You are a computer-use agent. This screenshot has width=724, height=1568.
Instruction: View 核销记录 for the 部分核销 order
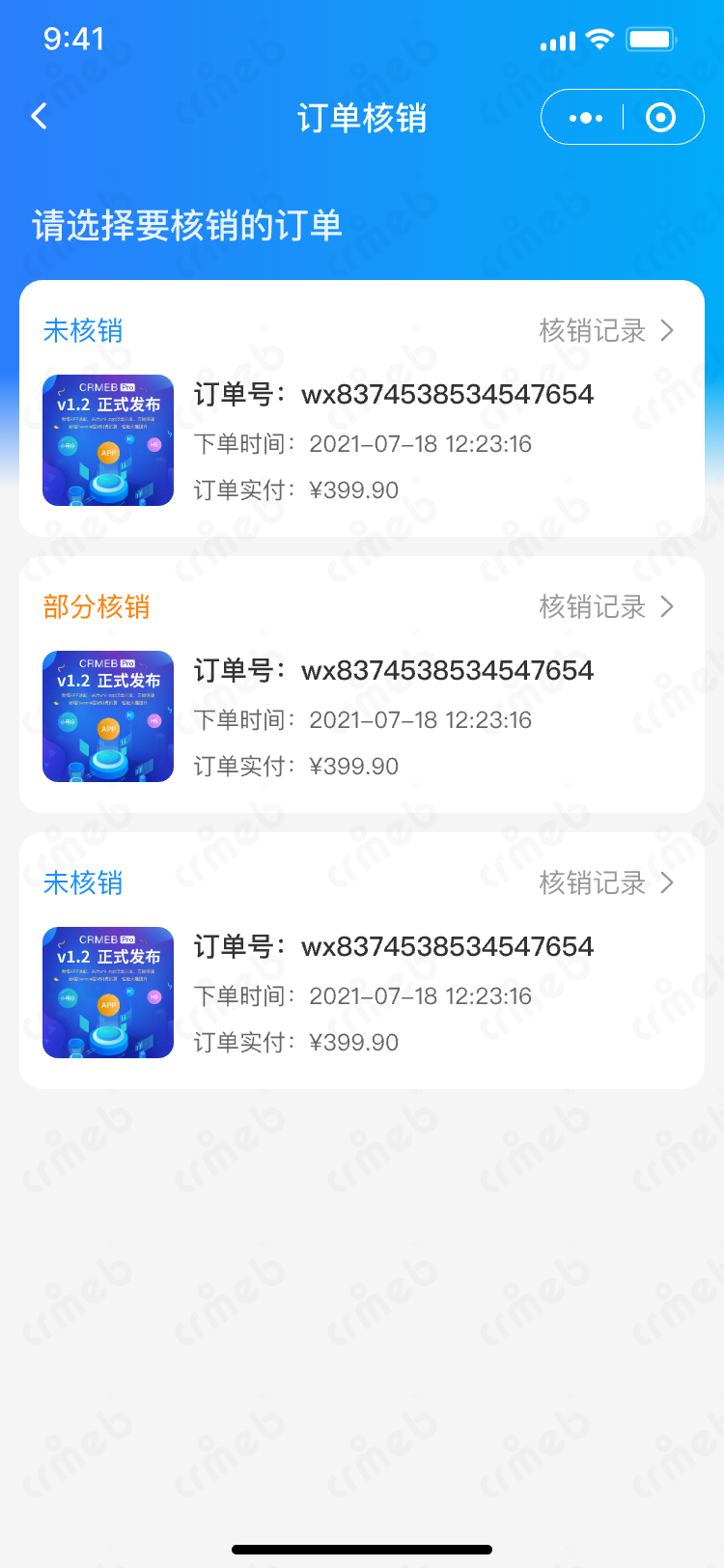click(606, 606)
